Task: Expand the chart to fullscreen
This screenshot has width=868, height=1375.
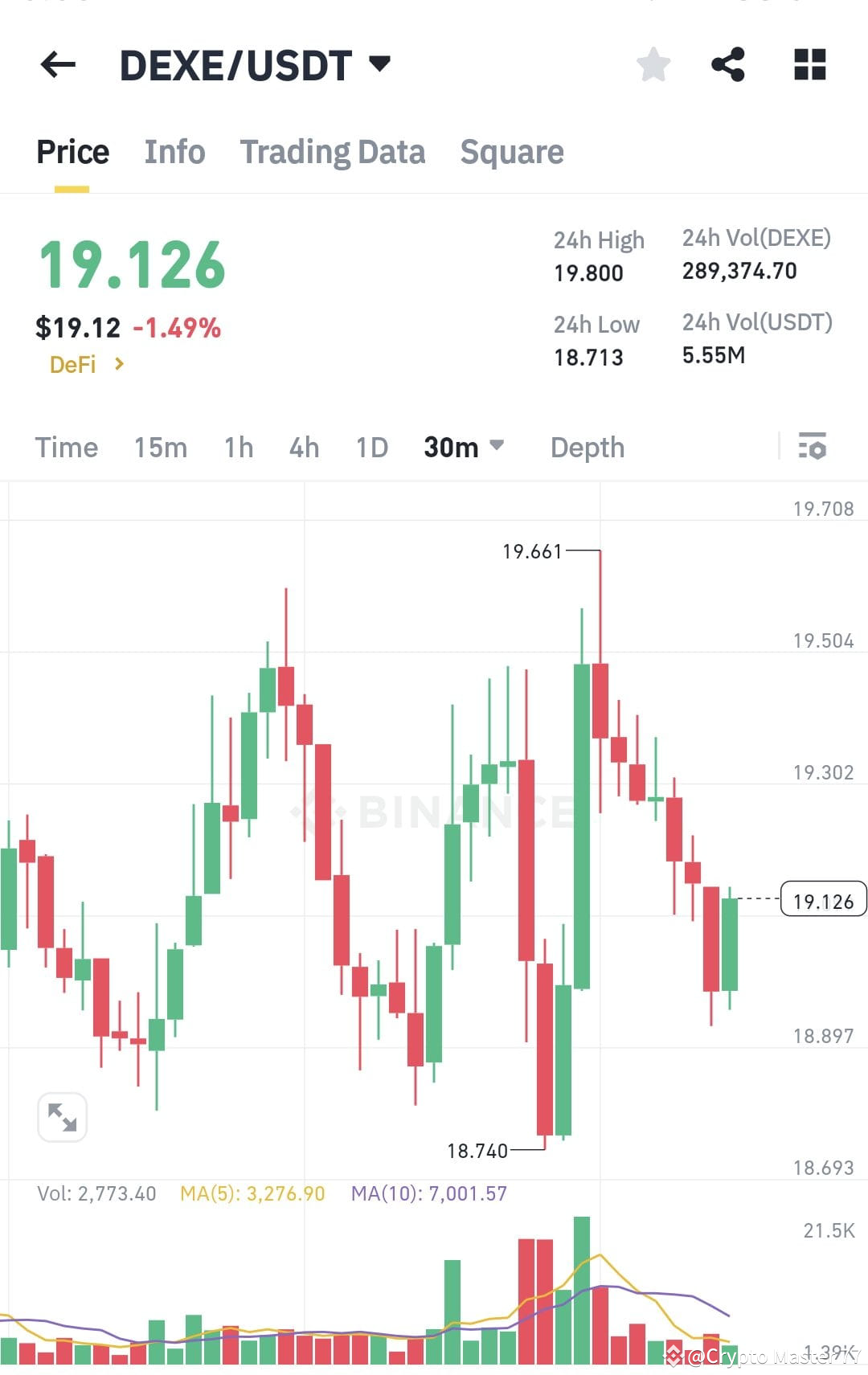Action: click(x=63, y=1116)
